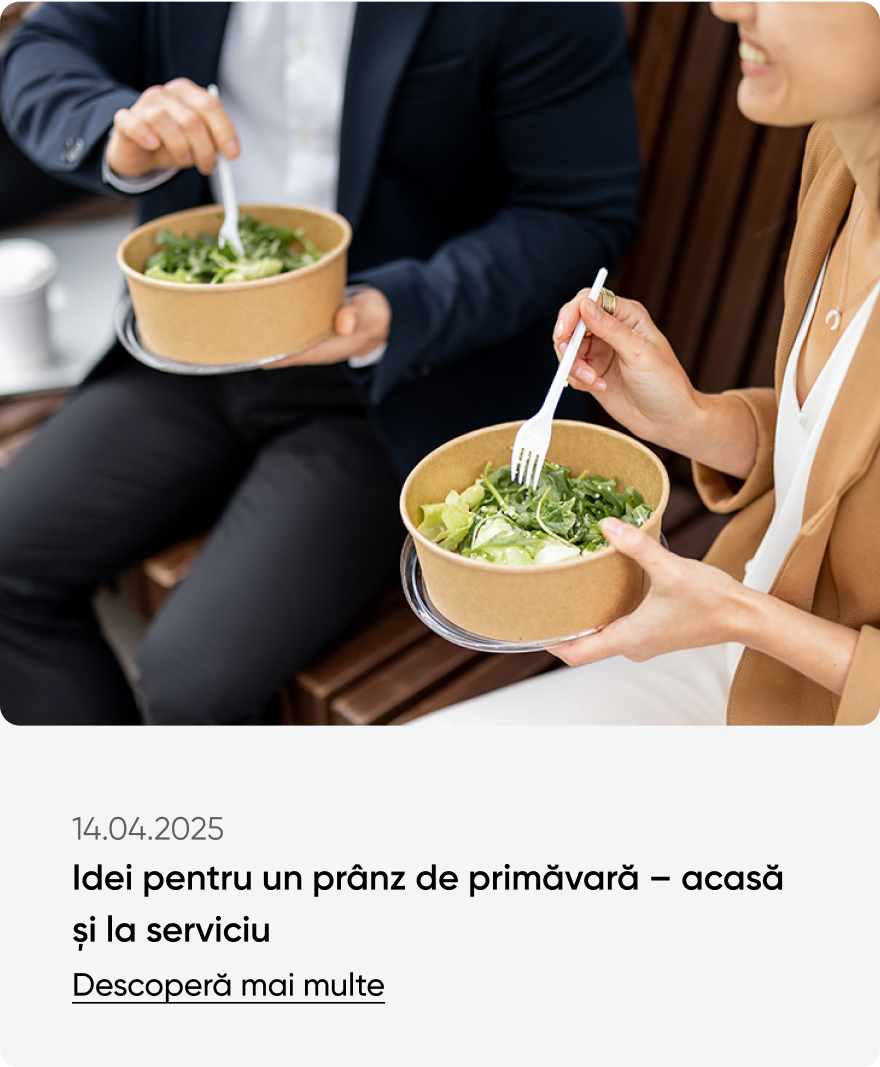Follow the 'Descoperă mai multe' link

(228, 985)
